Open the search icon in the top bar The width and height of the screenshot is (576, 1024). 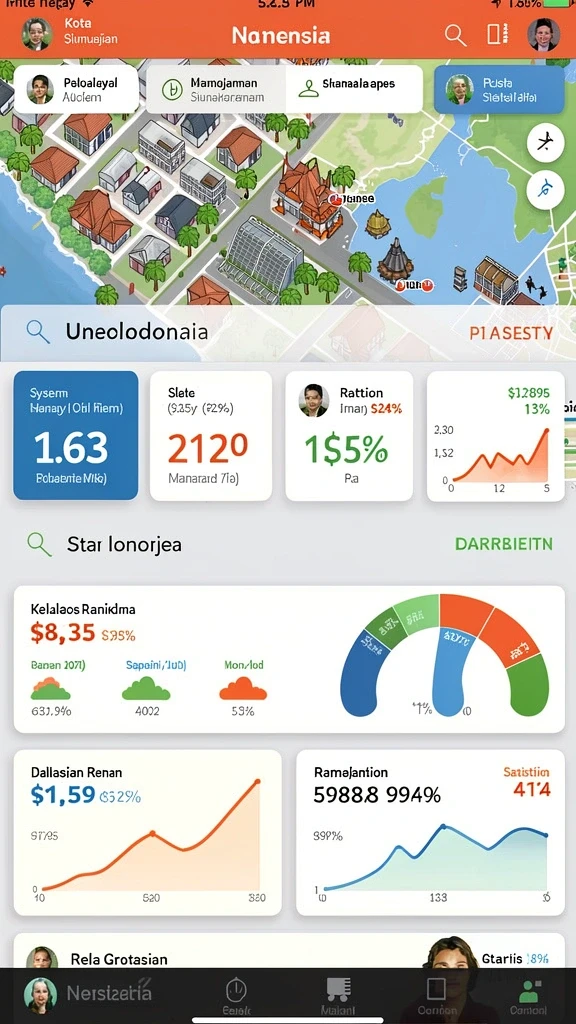coord(455,35)
